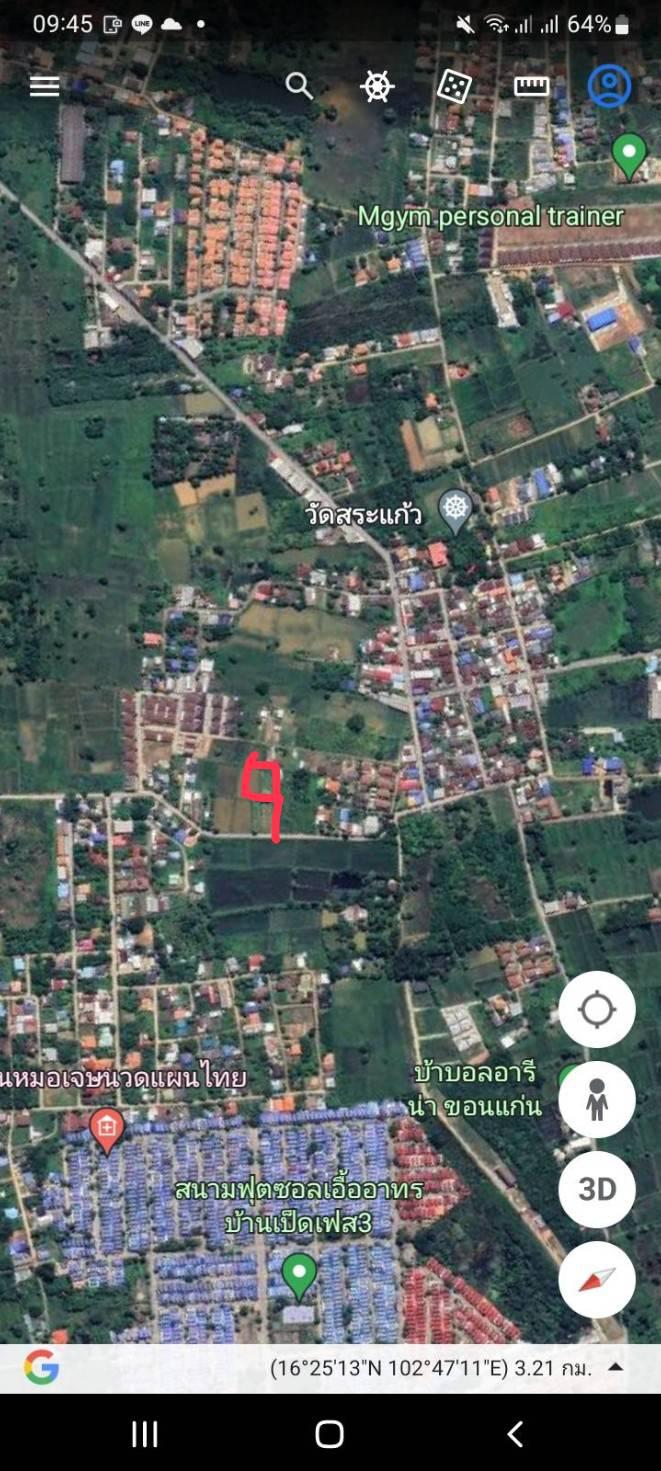
Task: Select the Mgym personal trainer place pin
Action: [629, 156]
